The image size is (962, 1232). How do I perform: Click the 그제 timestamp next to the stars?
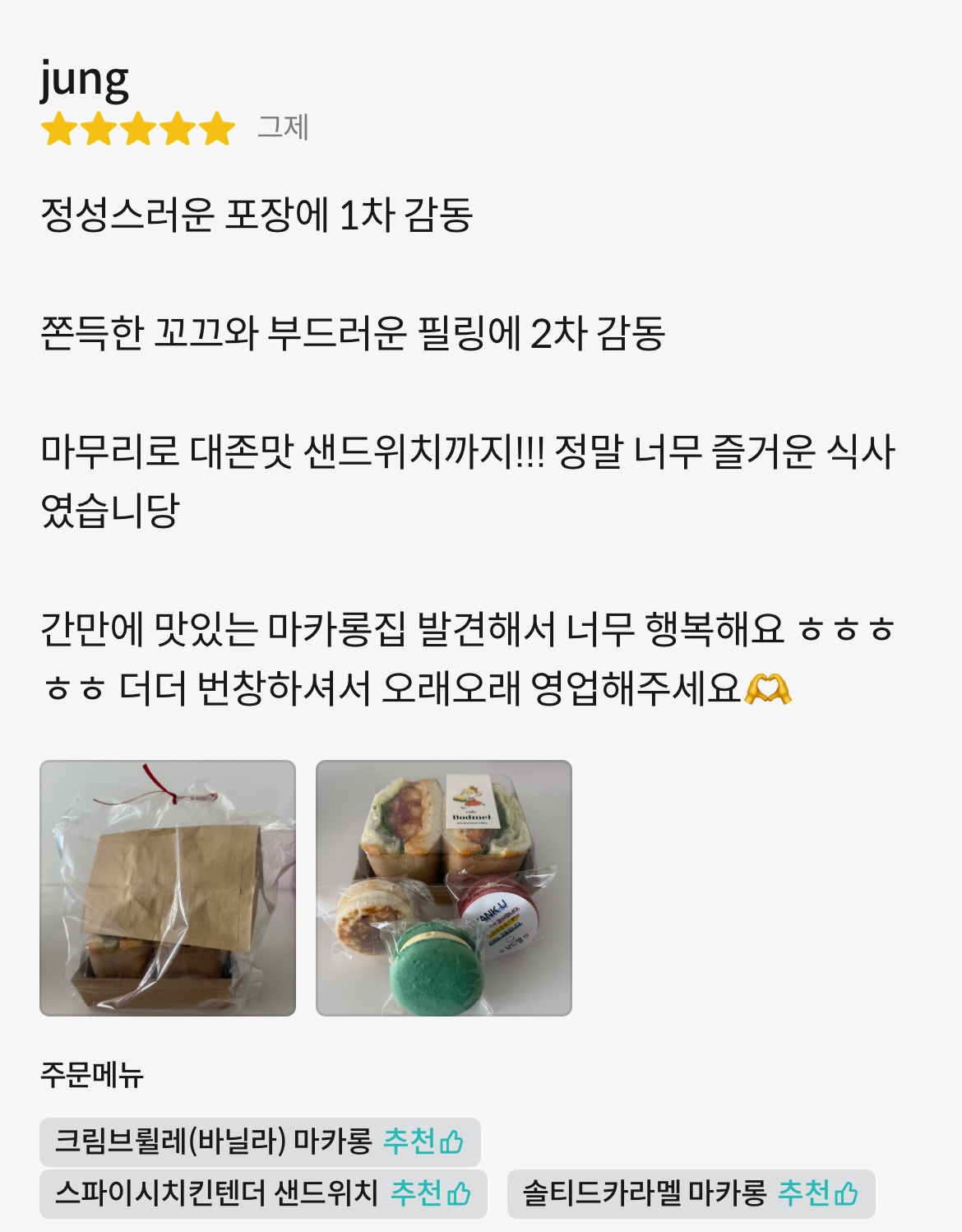pos(284,127)
